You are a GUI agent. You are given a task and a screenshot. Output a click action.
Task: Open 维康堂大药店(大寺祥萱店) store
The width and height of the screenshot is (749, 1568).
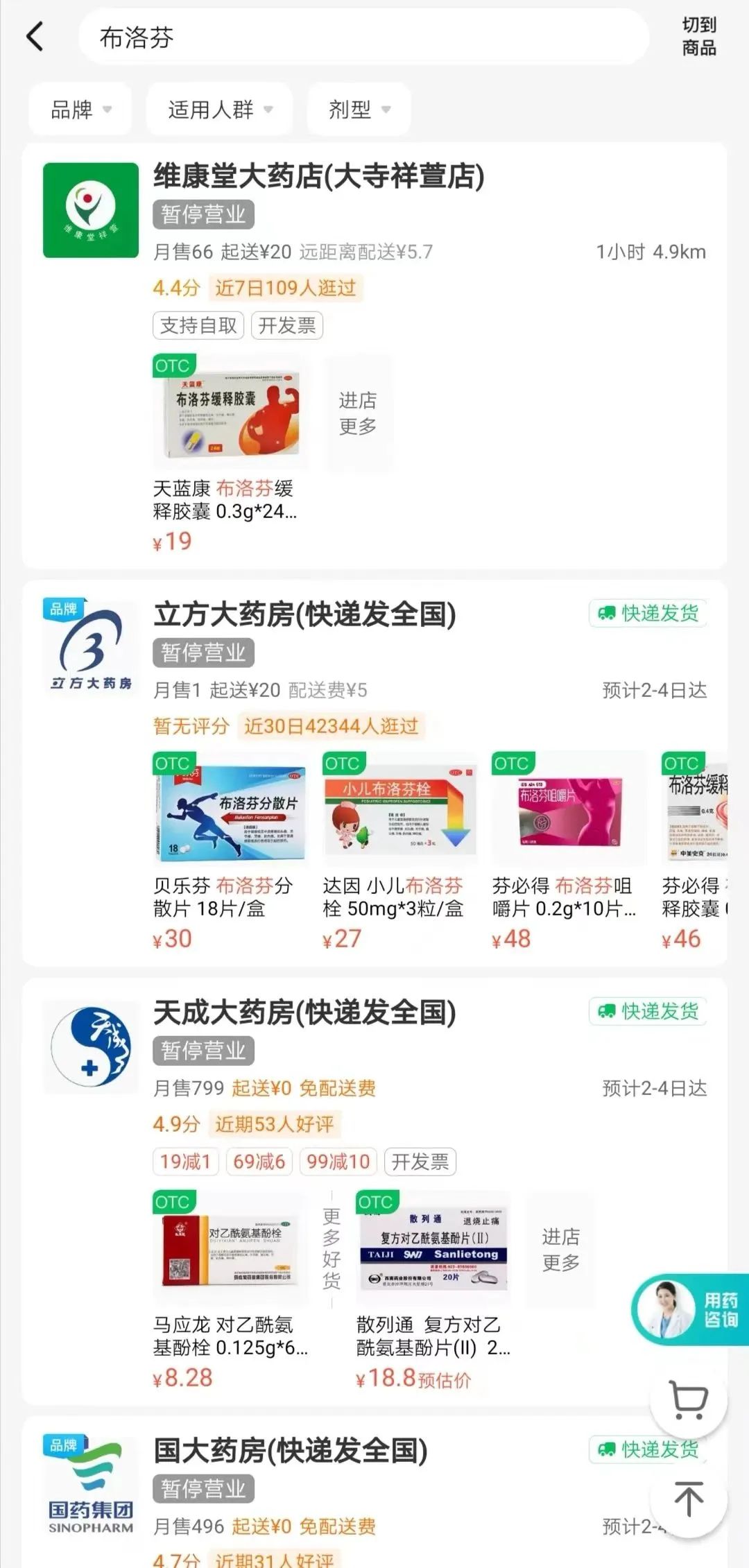(x=318, y=176)
